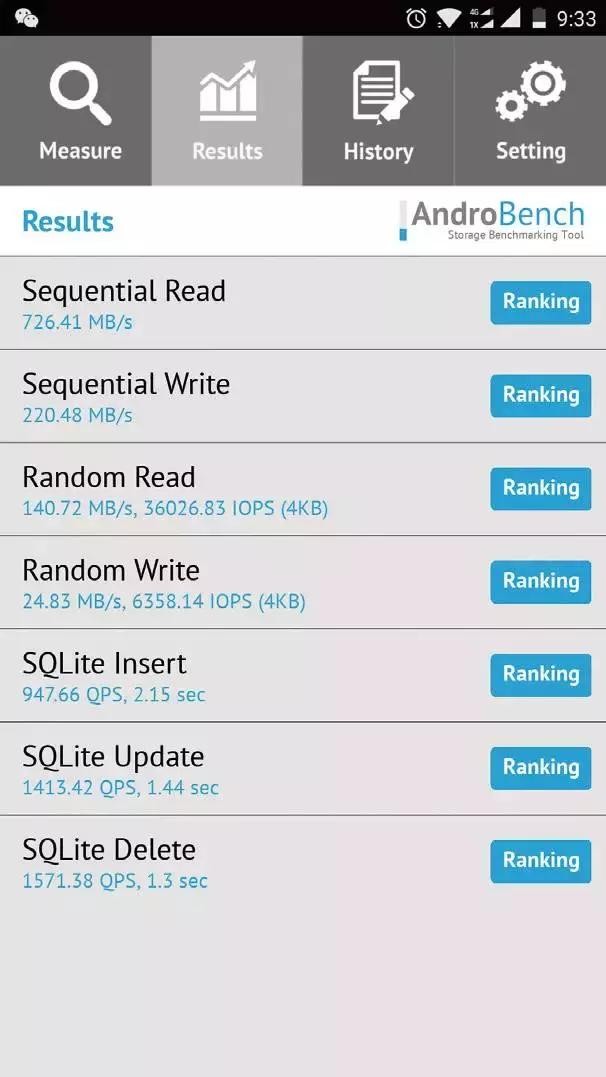The width and height of the screenshot is (606, 1077).
Task: View ranking for Sequential Read
Action: (540, 302)
